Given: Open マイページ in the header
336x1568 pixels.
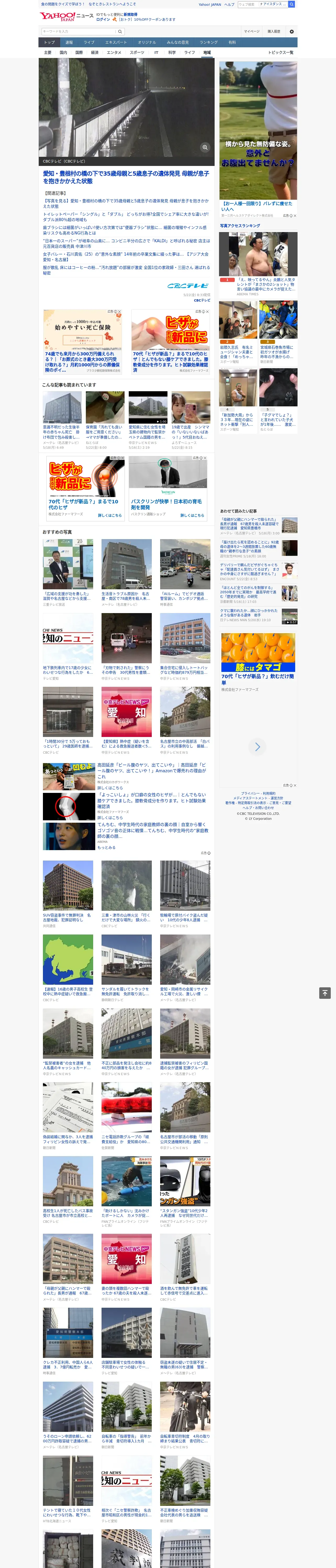Looking at the screenshot, I should point(252,32).
